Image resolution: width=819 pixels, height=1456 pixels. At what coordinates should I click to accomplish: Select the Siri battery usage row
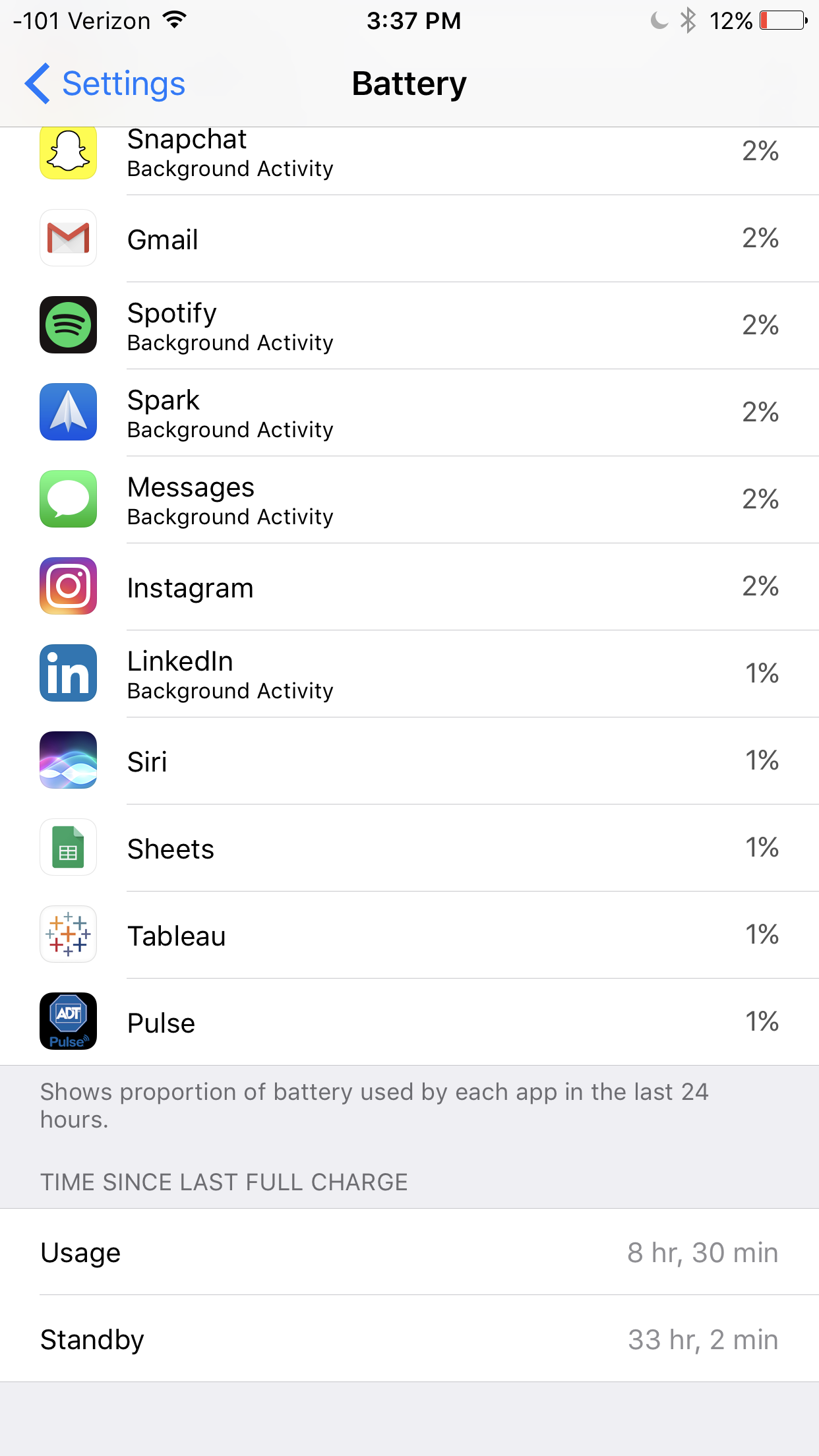(409, 761)
